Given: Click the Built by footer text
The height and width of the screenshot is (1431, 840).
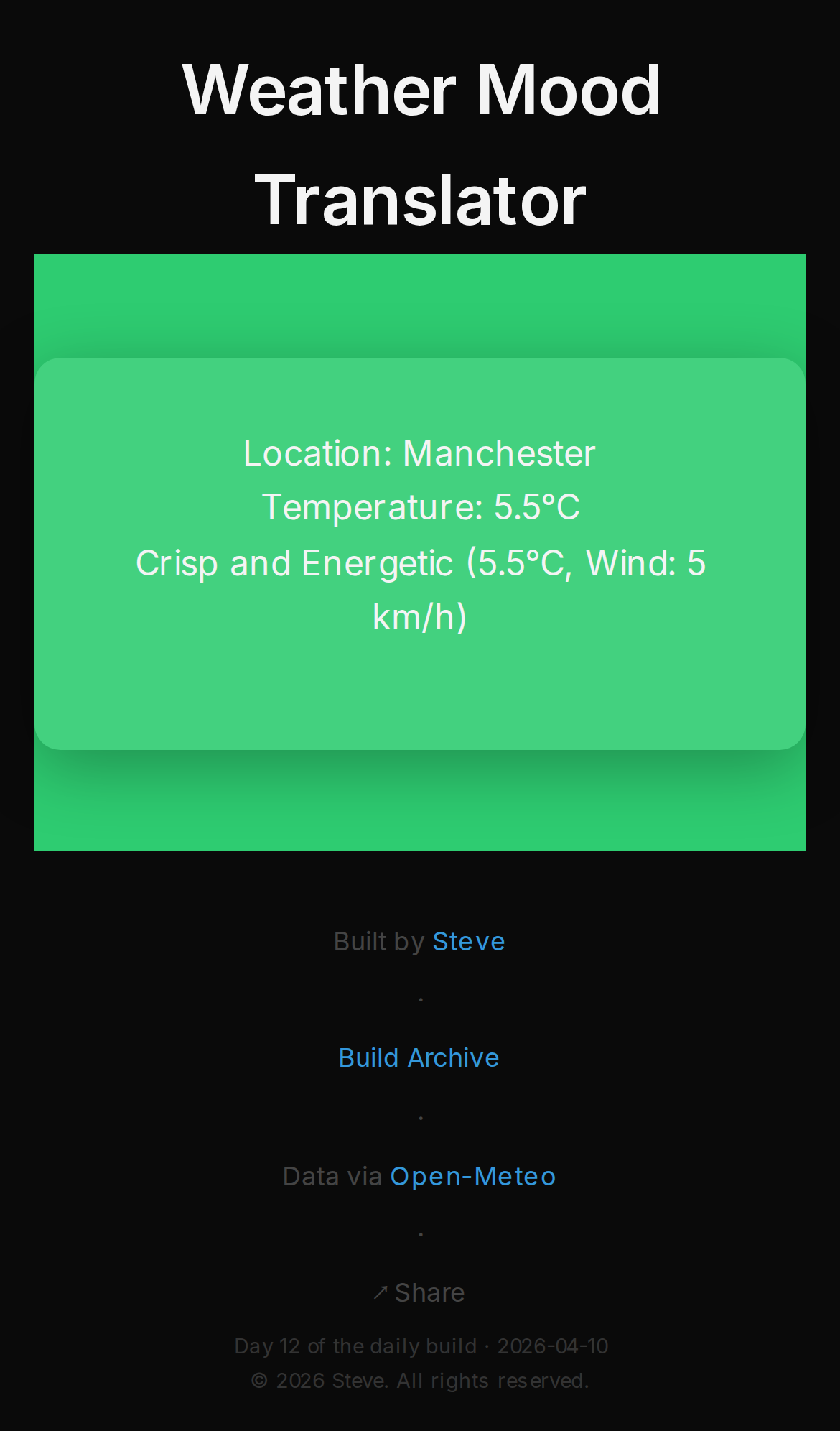Looking at the screenshot, I should pos(378,940).
